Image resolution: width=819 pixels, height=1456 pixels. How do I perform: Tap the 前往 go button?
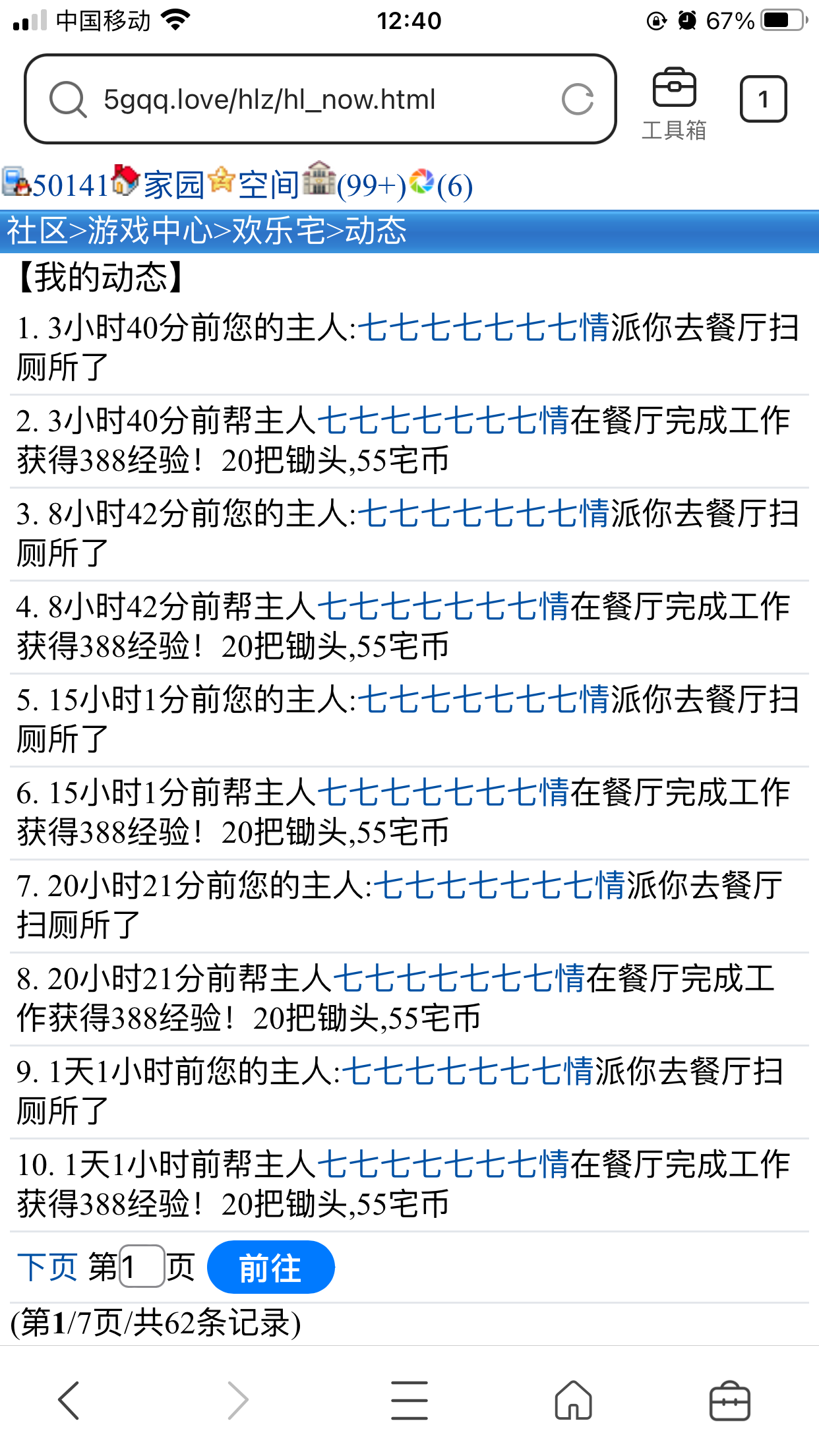coord(270,1267)
